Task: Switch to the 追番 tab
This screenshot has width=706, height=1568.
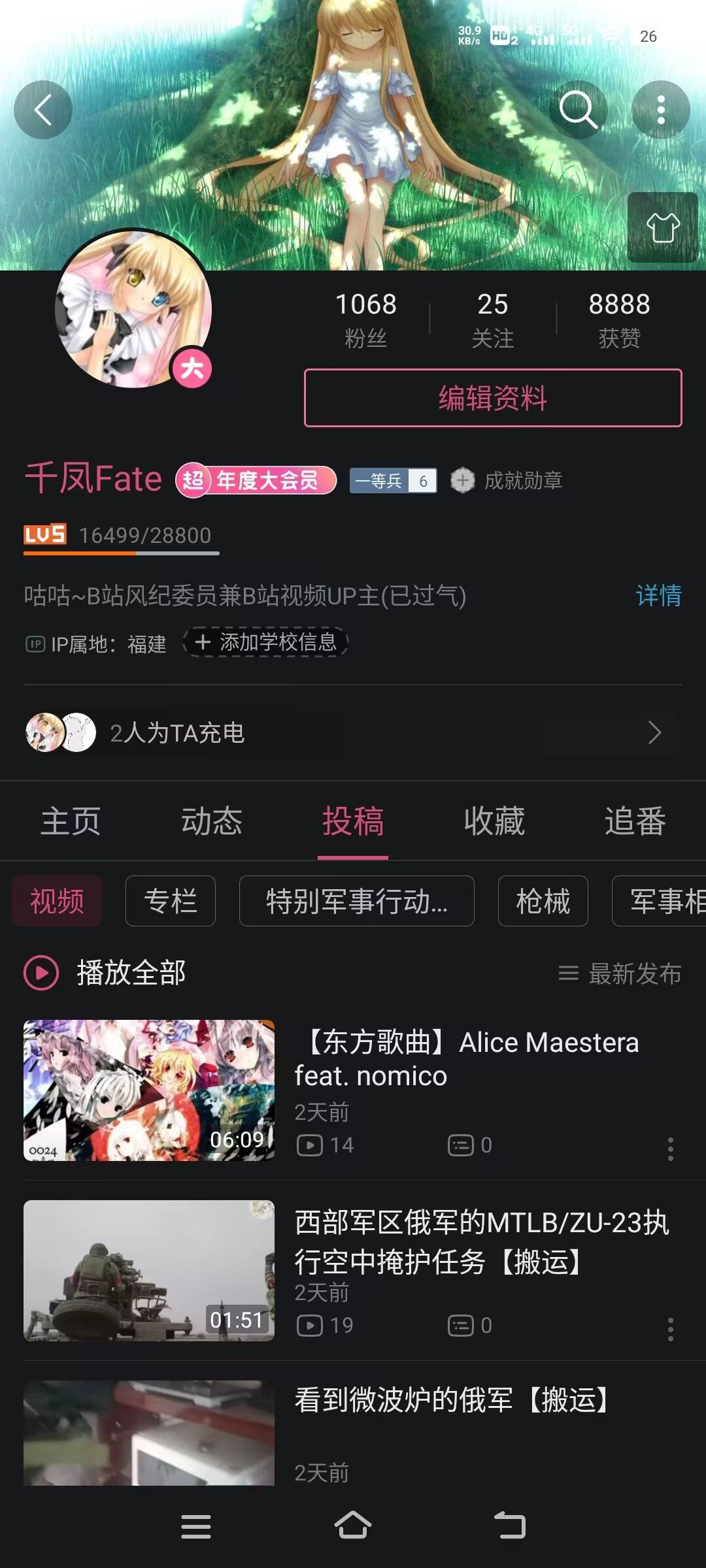Action: [x=635, y=821]
